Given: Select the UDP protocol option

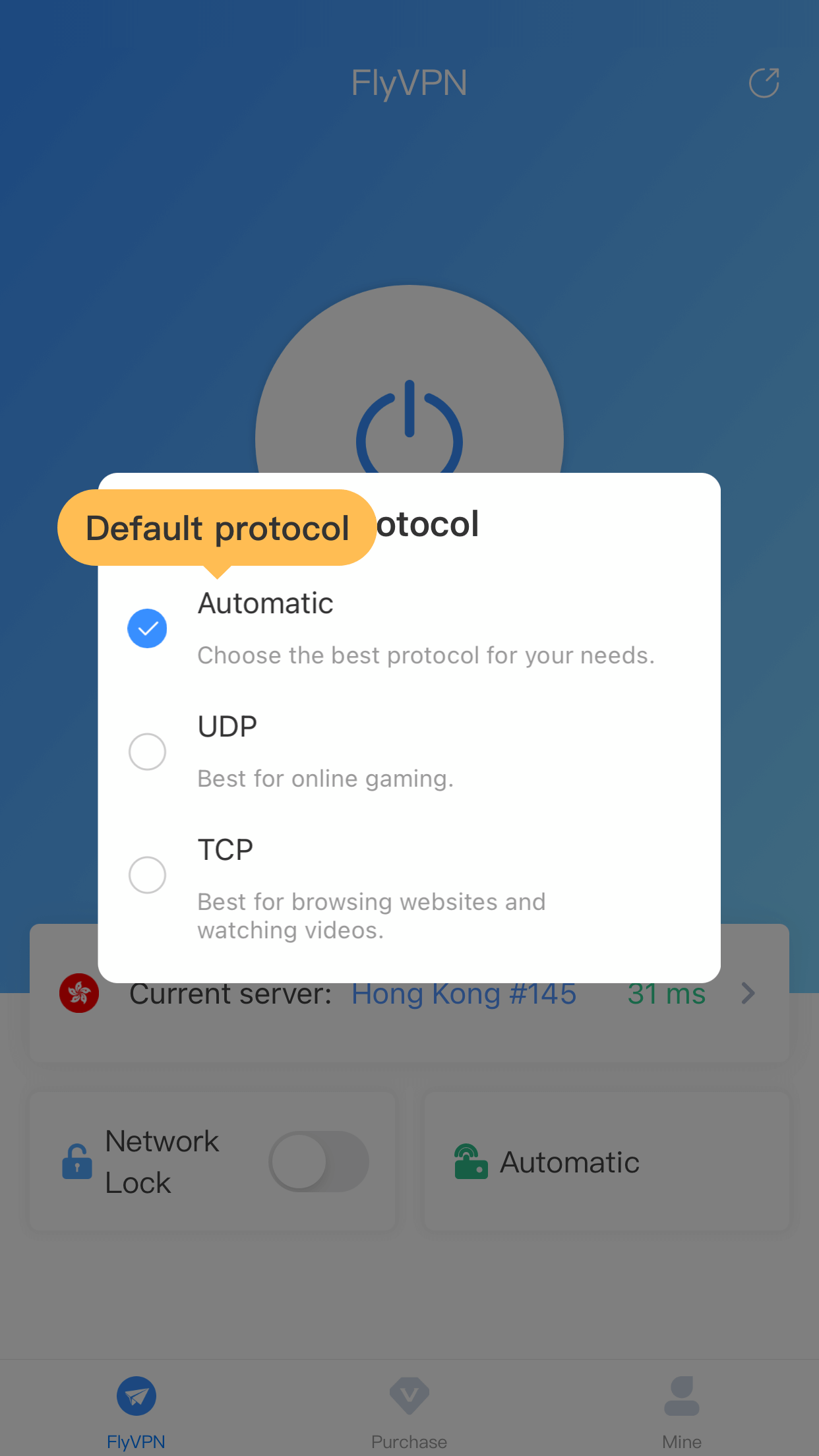Looking at the screenshot, I should 147,752.
